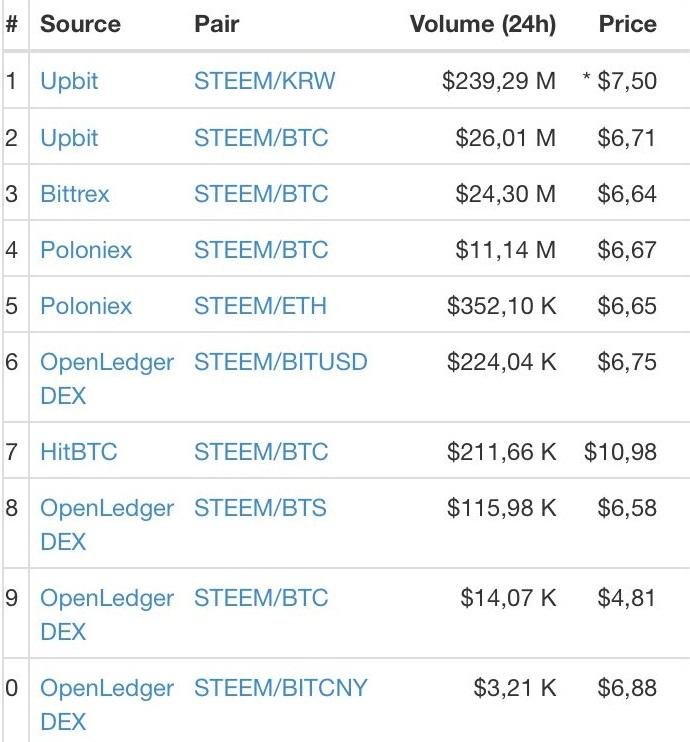Visit the HitBTC exchange link
The image size is (690, 742).
point(78,452)
